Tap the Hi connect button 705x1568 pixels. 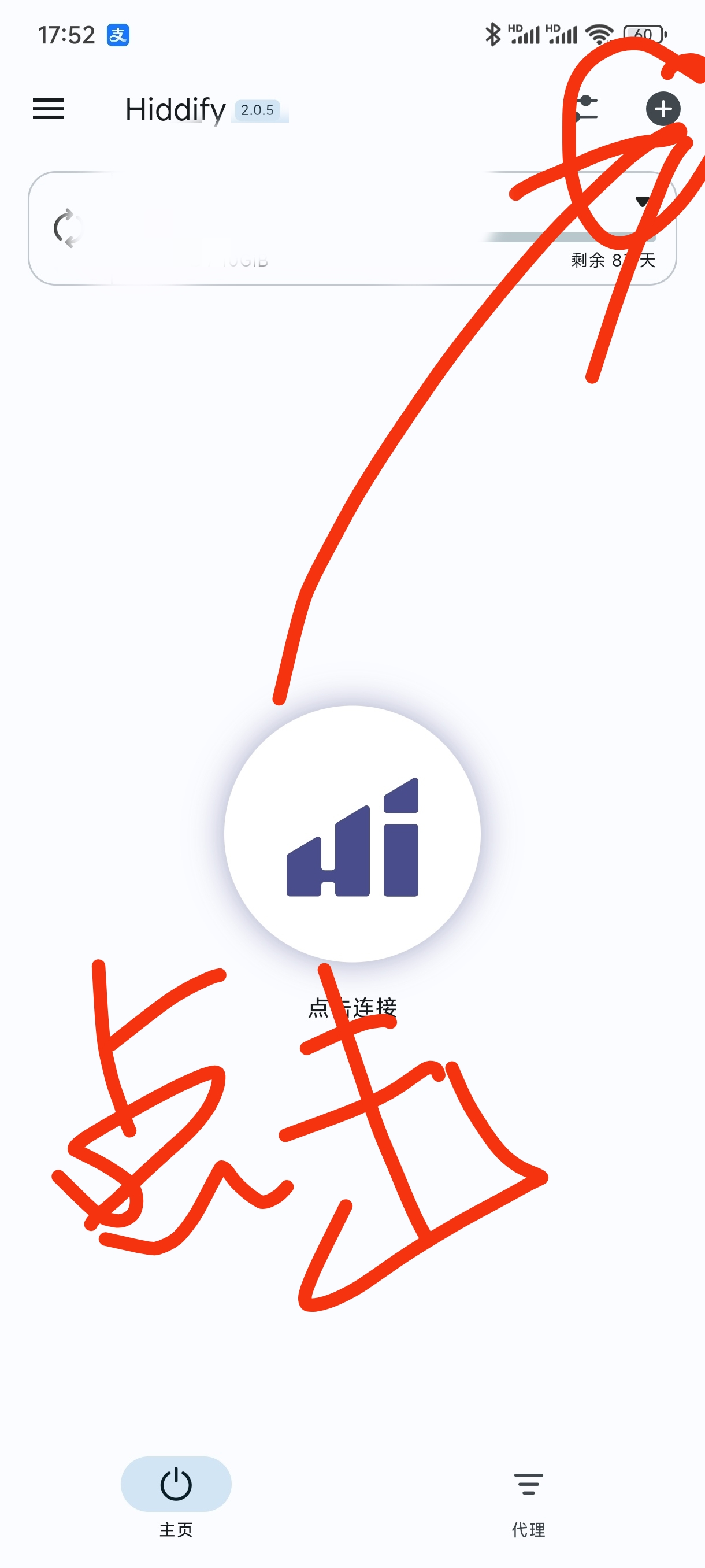(x=352, y=834)
